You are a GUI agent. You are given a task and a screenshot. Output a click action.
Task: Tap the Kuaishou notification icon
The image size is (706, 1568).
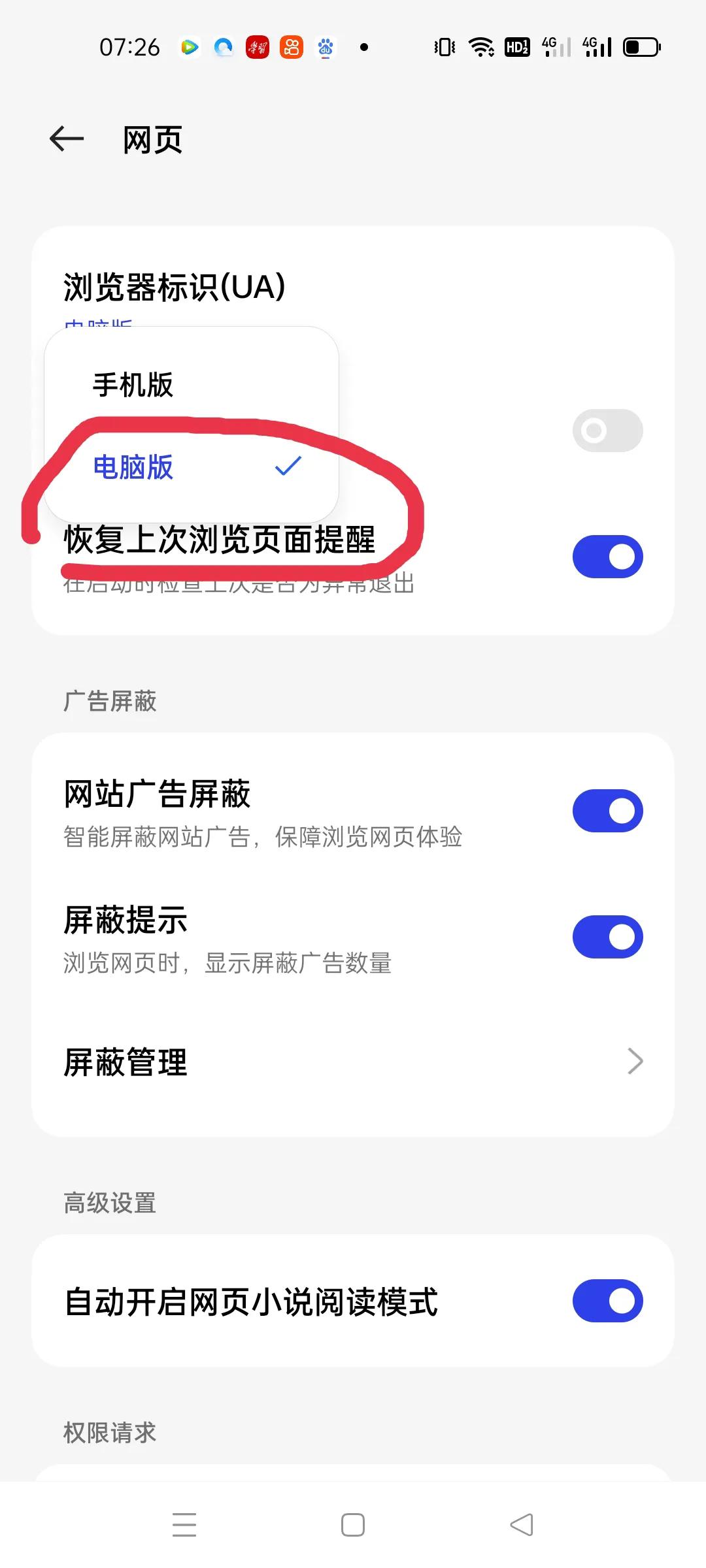(292, 48)
